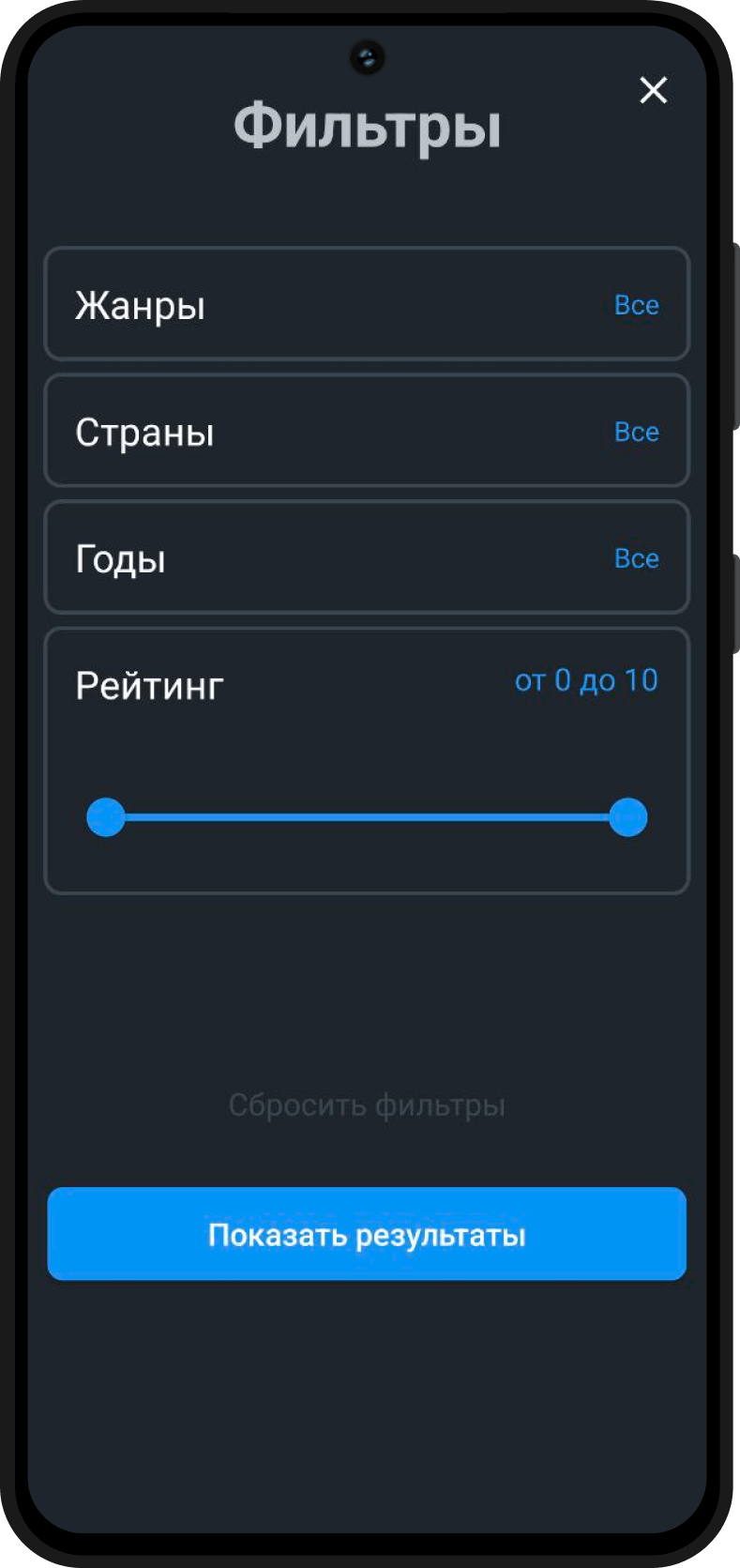Tap the minimum rating slider handle
Image resolution: width=740 pixels, height=1568 pixels.
tap(106, 817)
